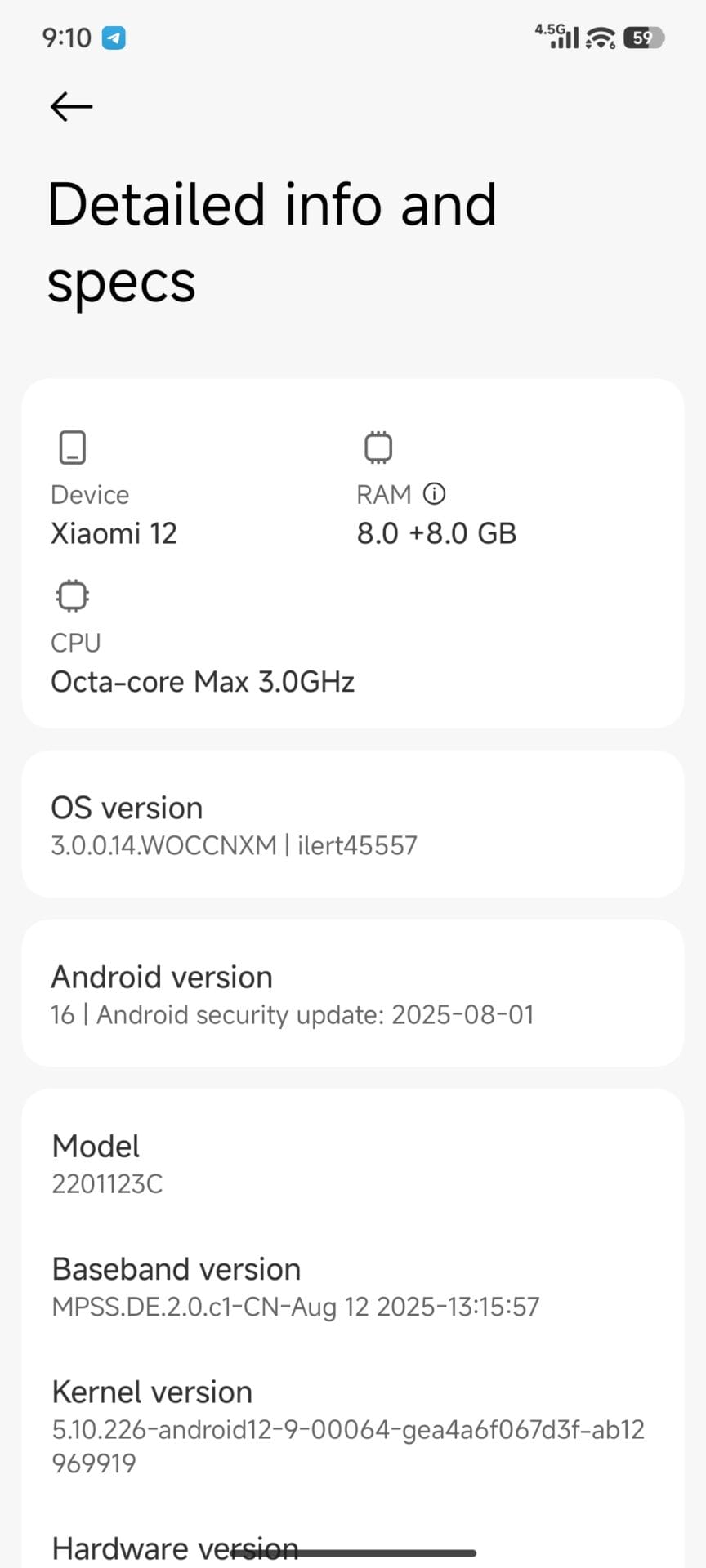The height and width of the screenshot is (1568, 706).
Task: Tap the Kernel version row
Action: click(x=352, y=1426)
